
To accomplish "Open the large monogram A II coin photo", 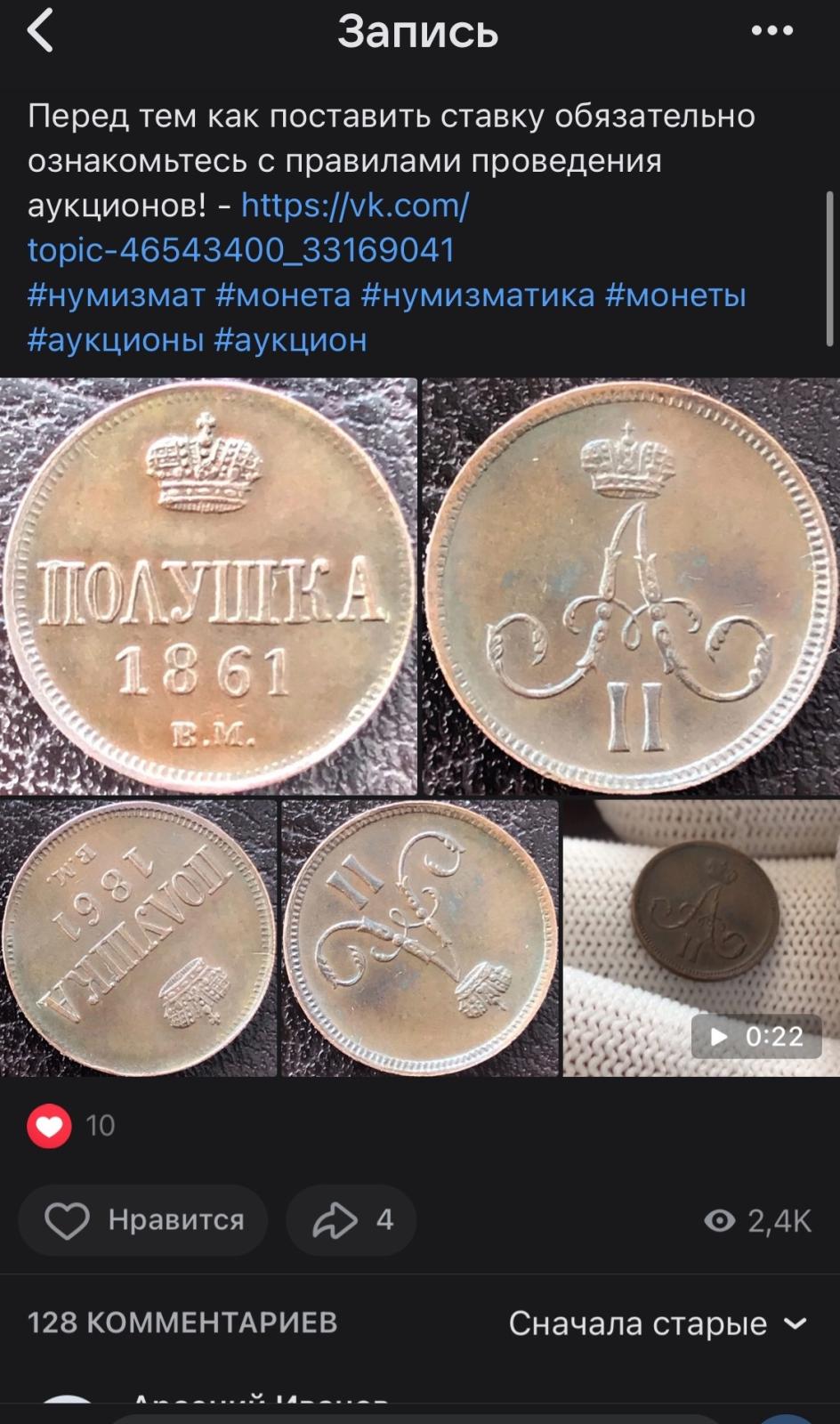I will click(x=631, y=586).
